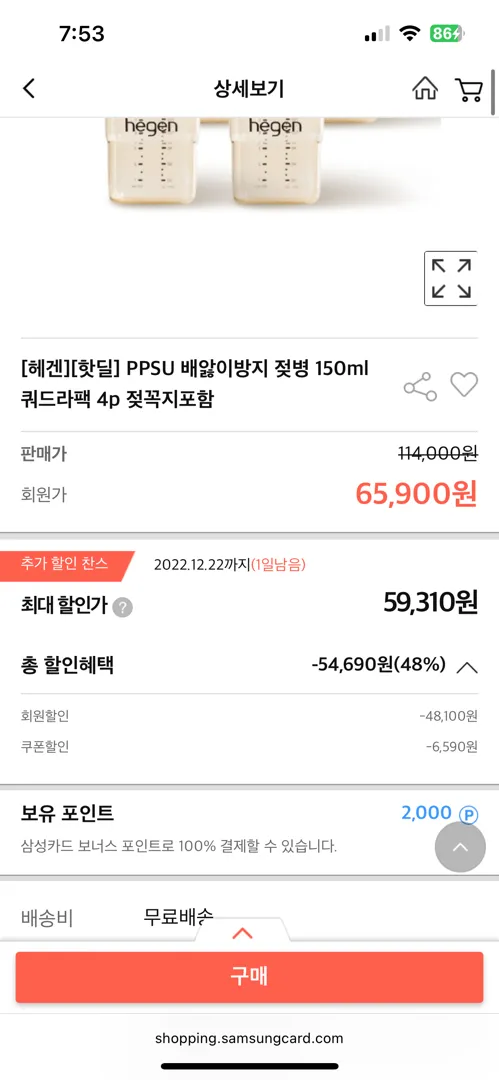Share this Hegen bottle product
The height and width of the screenshot is (1080, 499).
click(420, 387)
